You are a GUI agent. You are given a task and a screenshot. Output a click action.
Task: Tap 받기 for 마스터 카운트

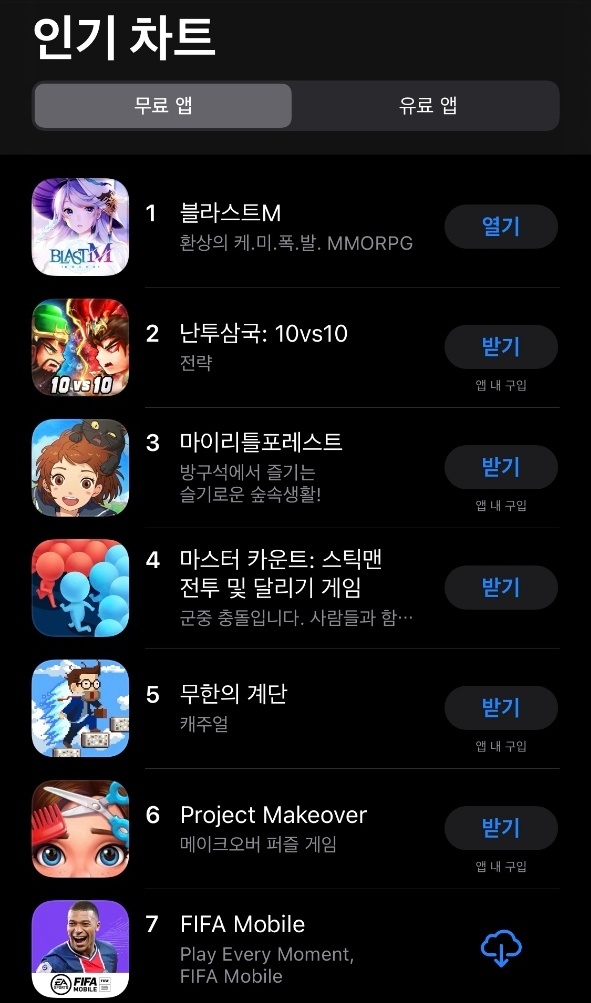[x=501, y=587]
